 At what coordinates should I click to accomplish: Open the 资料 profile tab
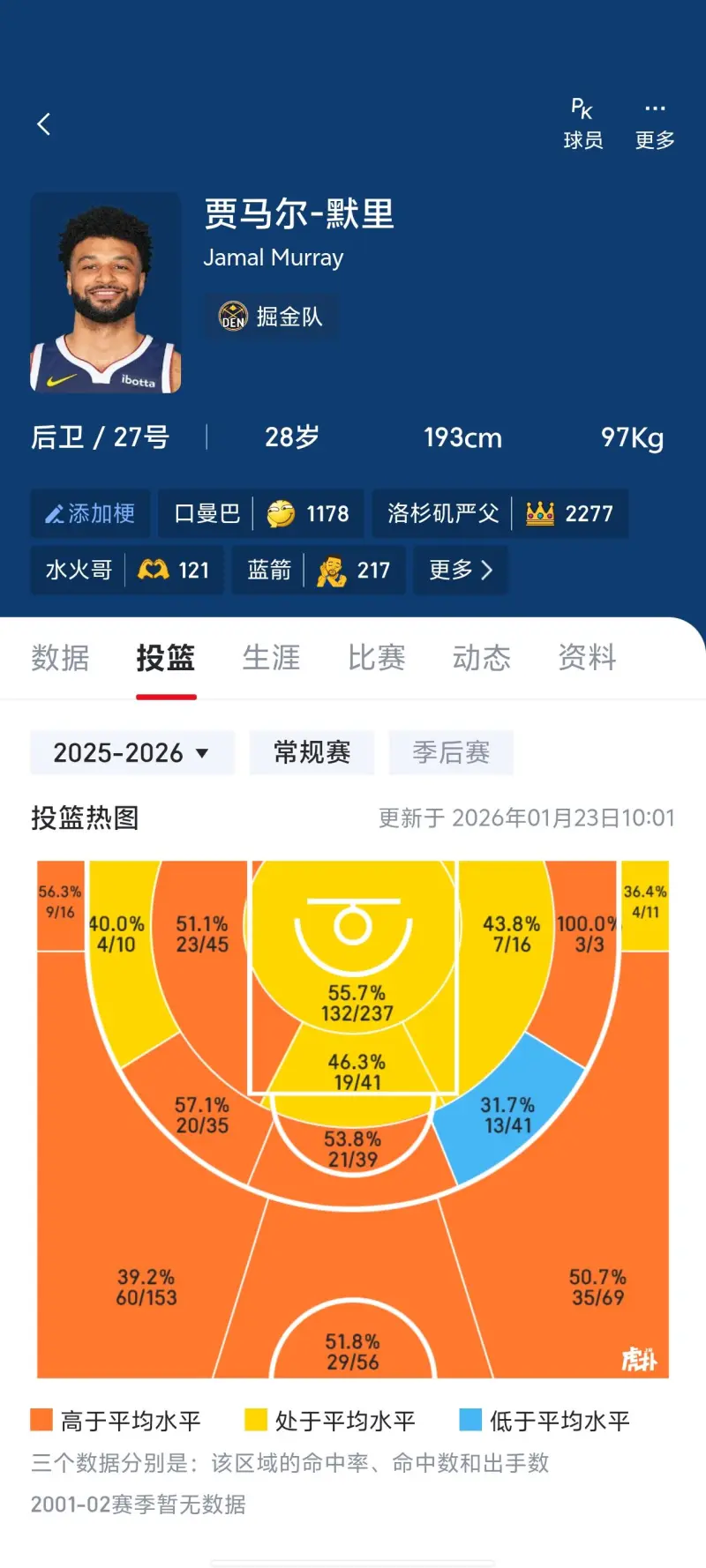click(x=585, y=658)
